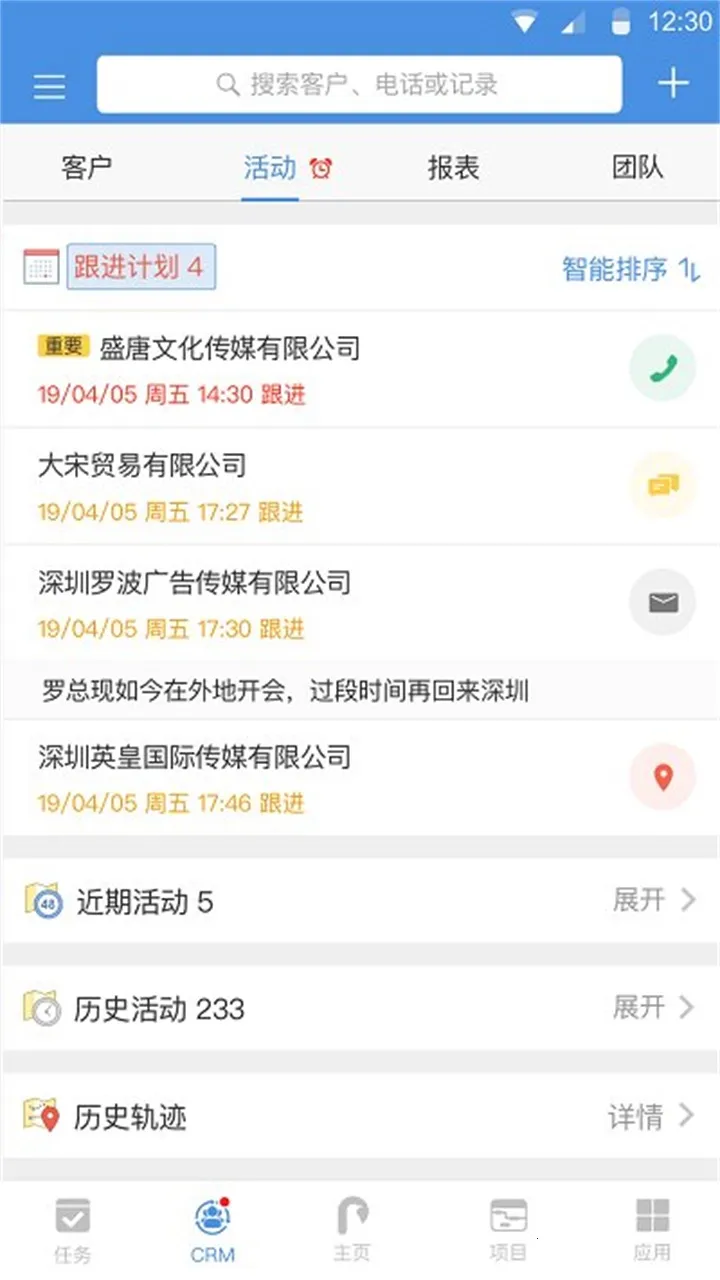The height and width of the screenshot is (1280, 720).
Task: Toggle 智能排序 sorting order
Action: click(x=625, y=269)
